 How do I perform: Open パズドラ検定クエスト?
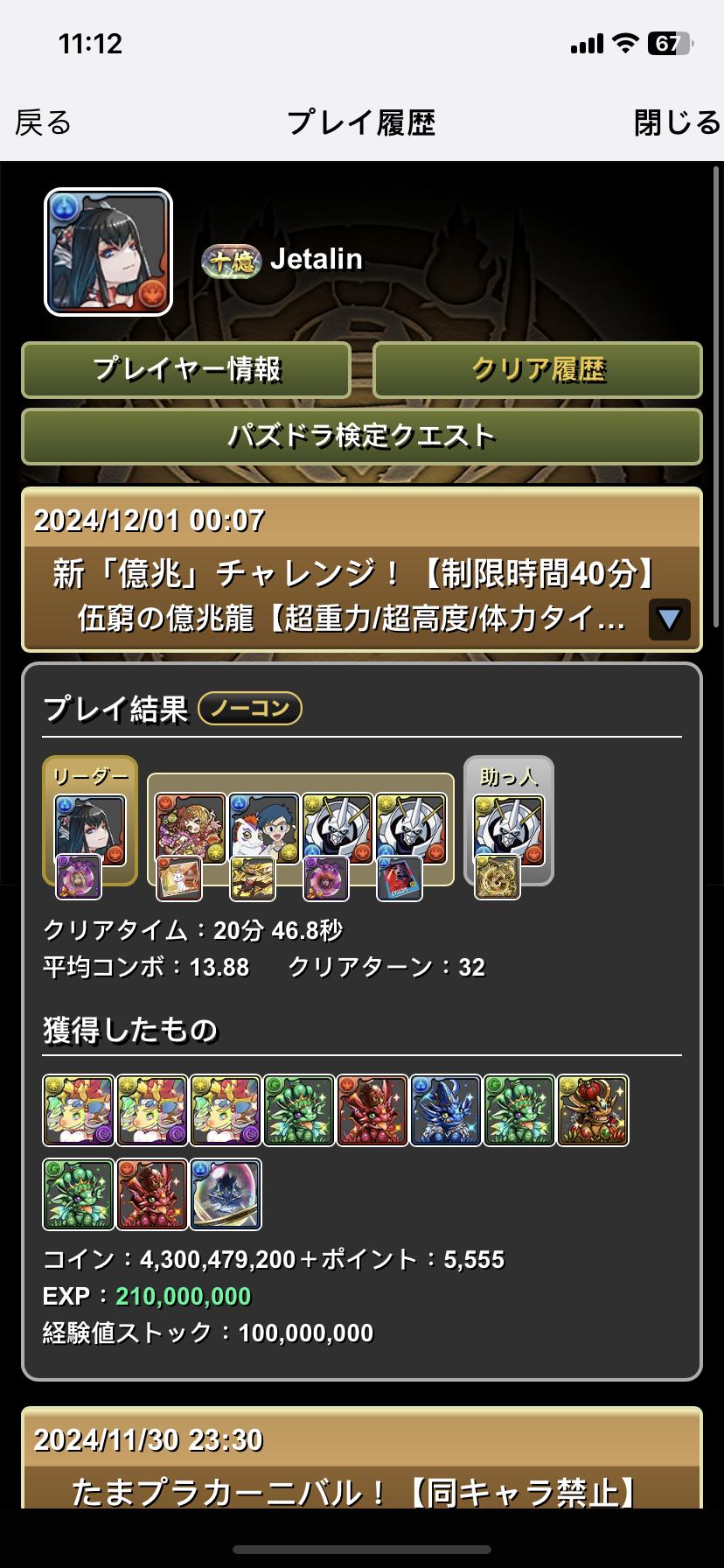[x=362, y=436]
